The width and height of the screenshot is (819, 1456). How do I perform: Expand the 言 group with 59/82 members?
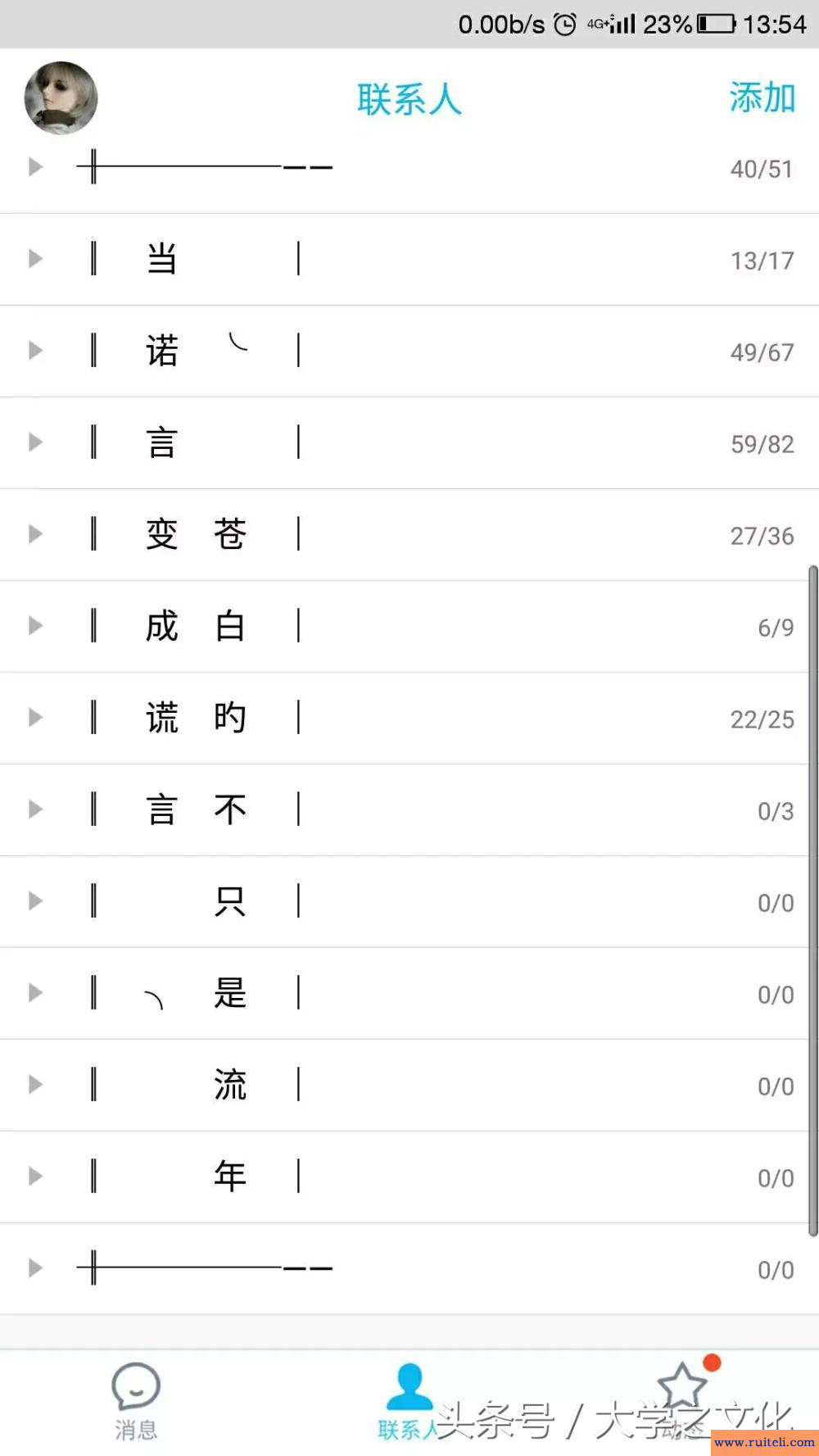pyautogui.click(x=34, y=442)
